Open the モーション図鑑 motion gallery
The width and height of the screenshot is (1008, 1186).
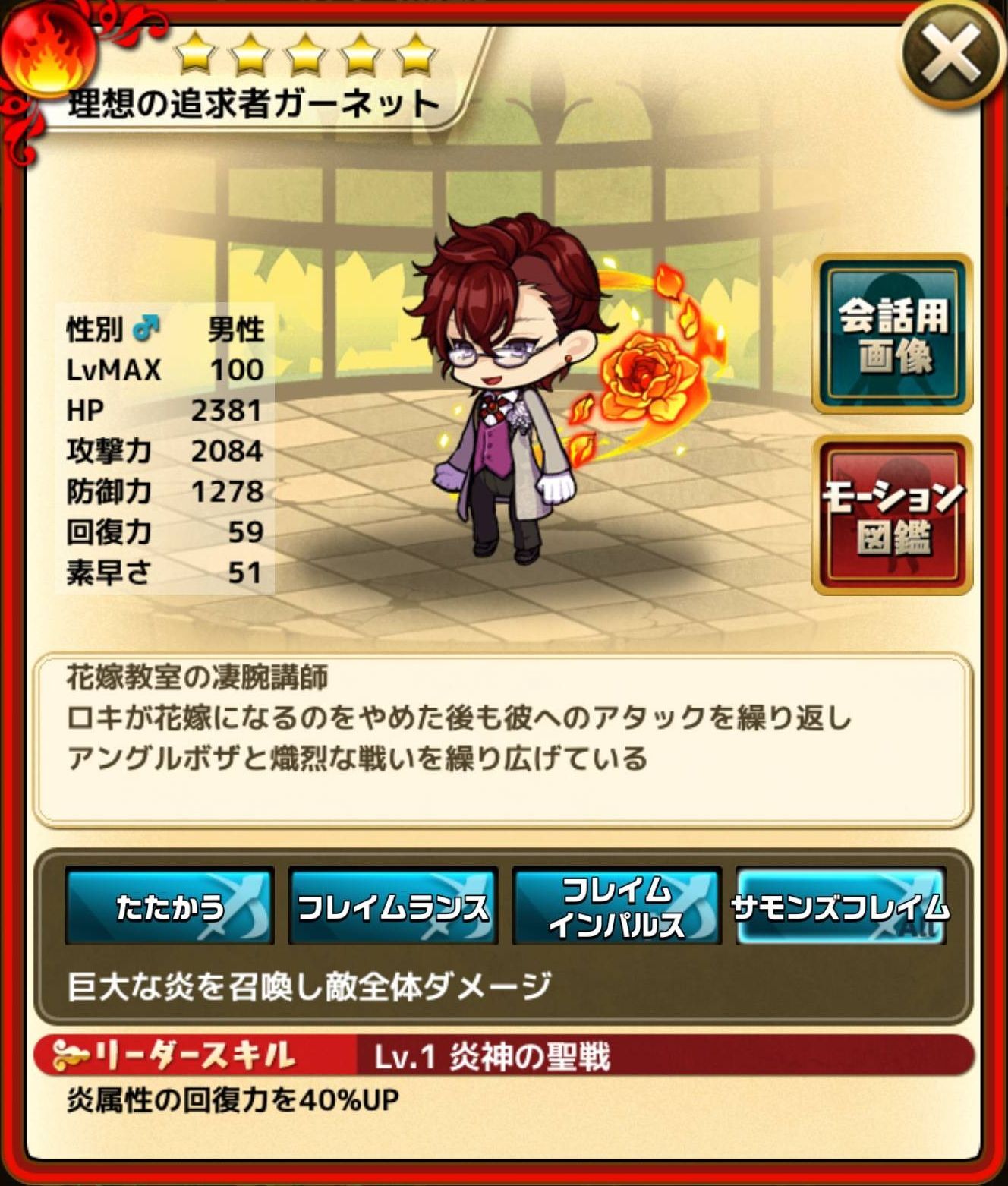[x=893, y=516]
